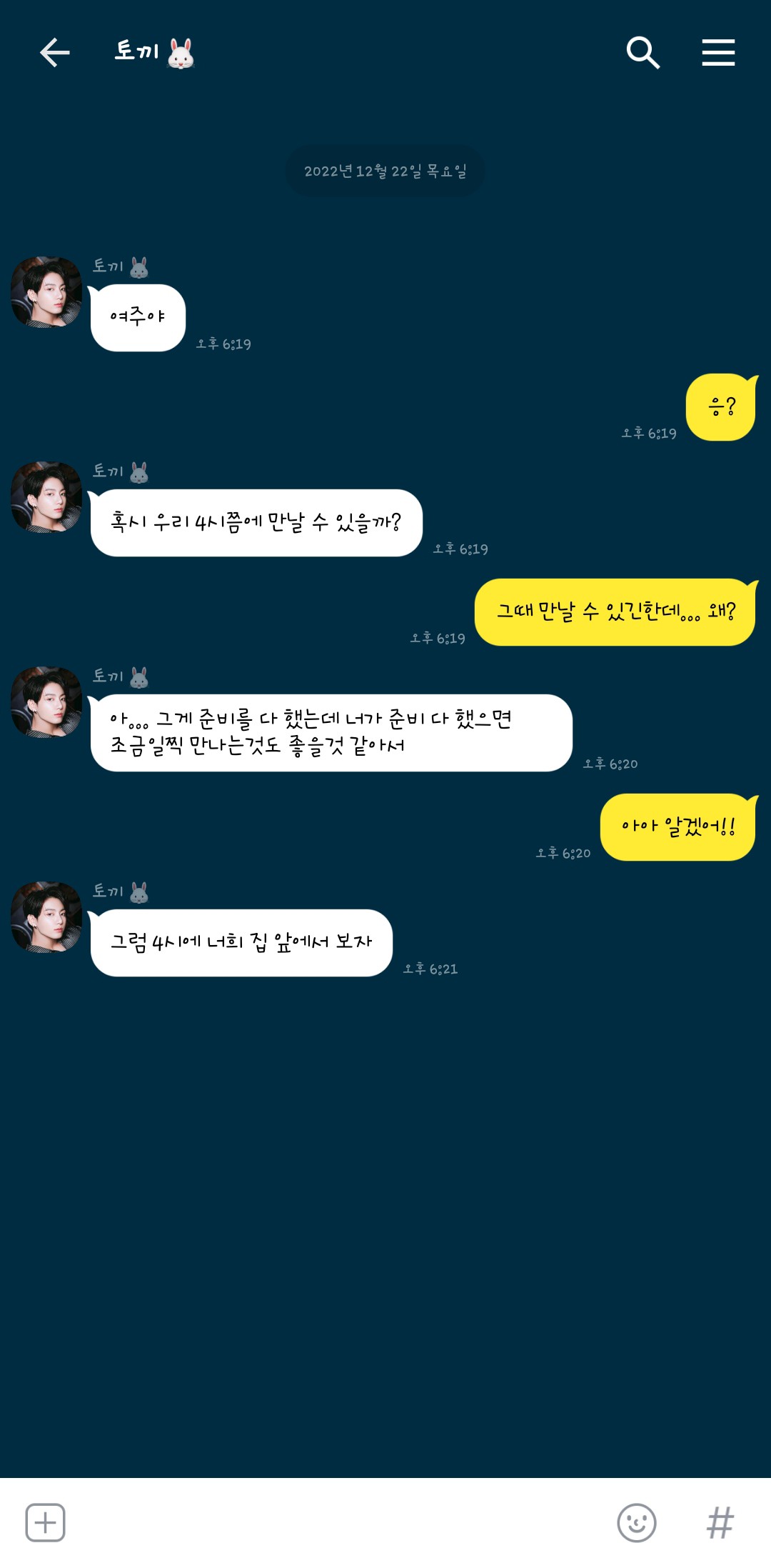Open the chat room hamburger menu
The image size is (771, 1568).
pos(718,53)
